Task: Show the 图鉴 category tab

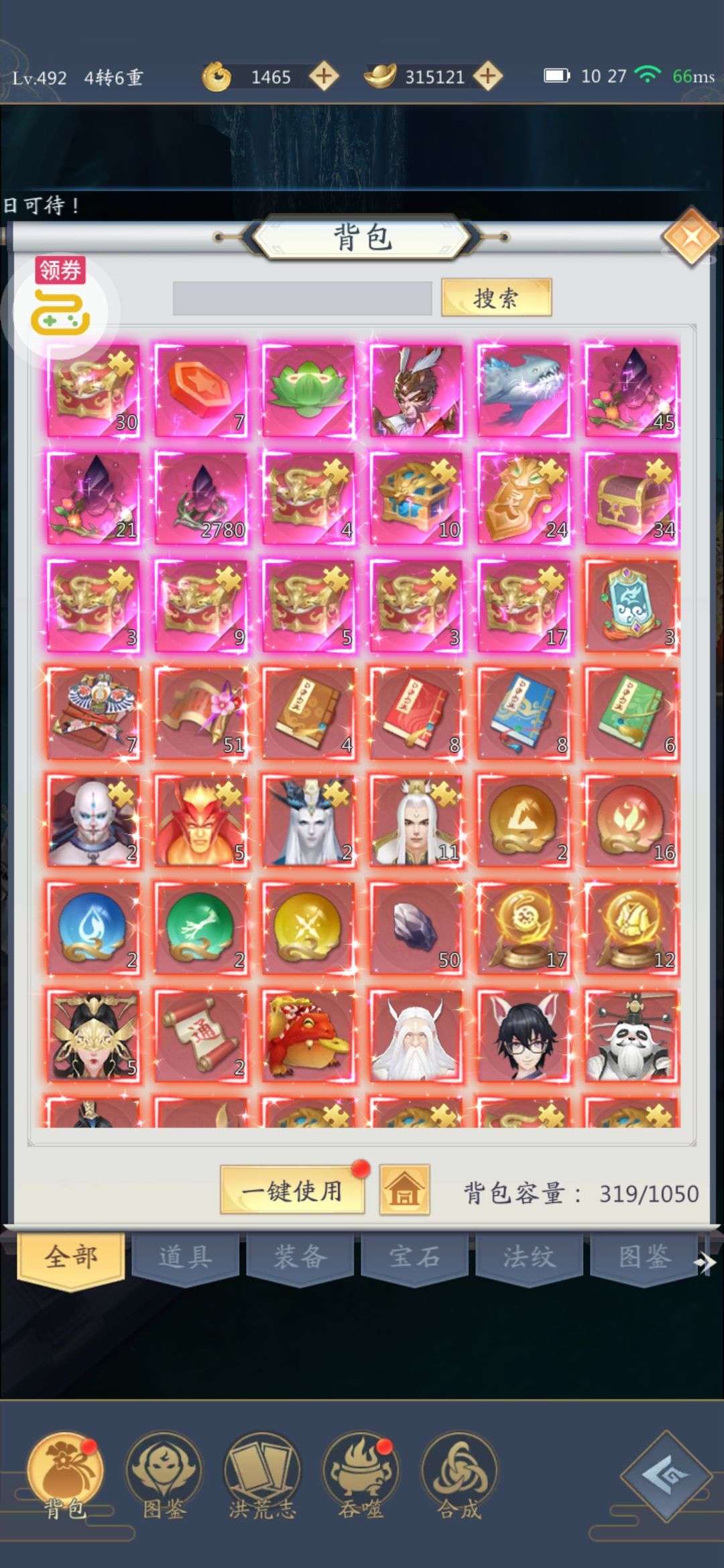Action: click(x=644, y=1257)
